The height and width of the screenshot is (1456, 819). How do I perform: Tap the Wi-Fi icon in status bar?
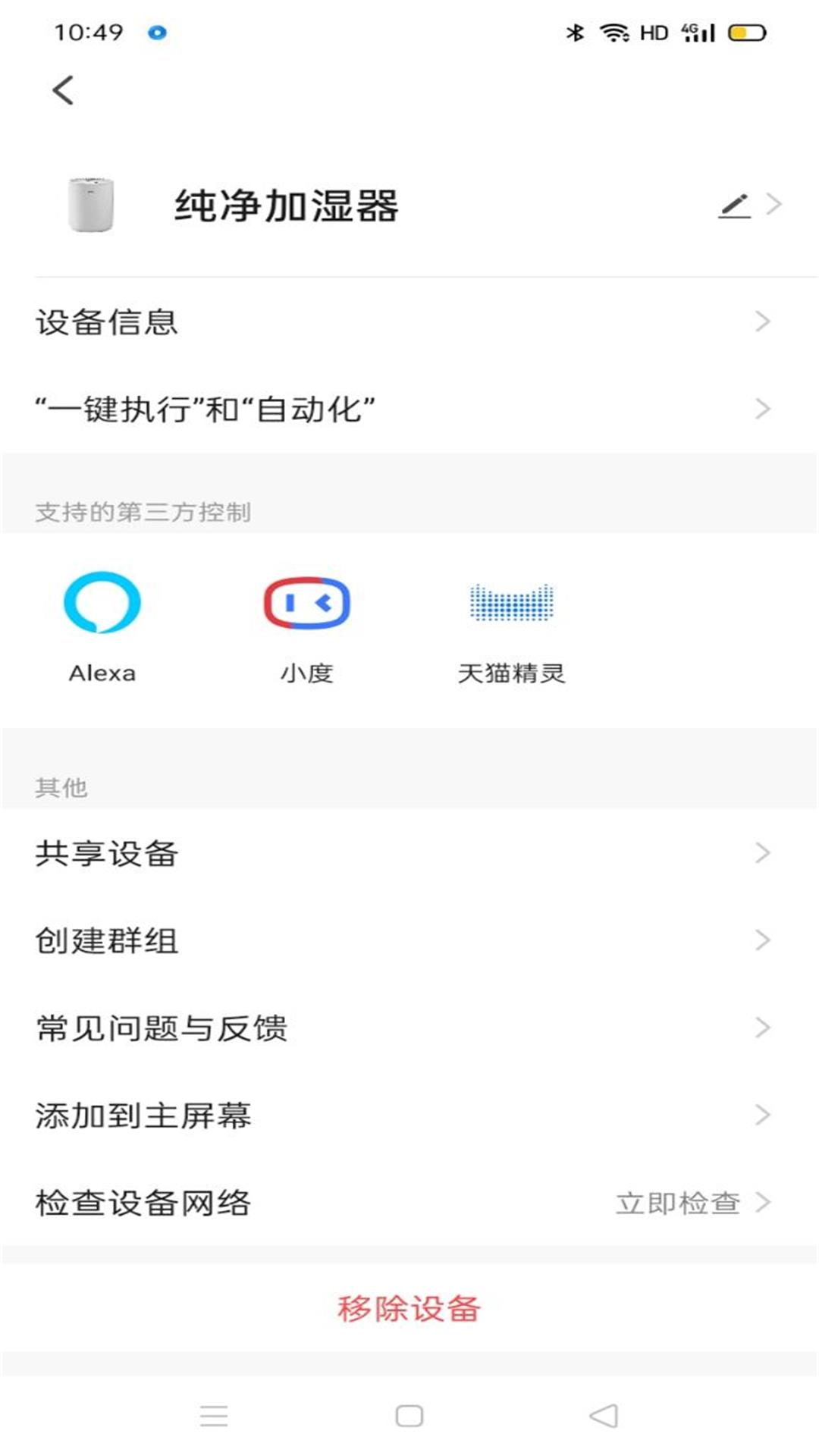(x=611, y=32)
